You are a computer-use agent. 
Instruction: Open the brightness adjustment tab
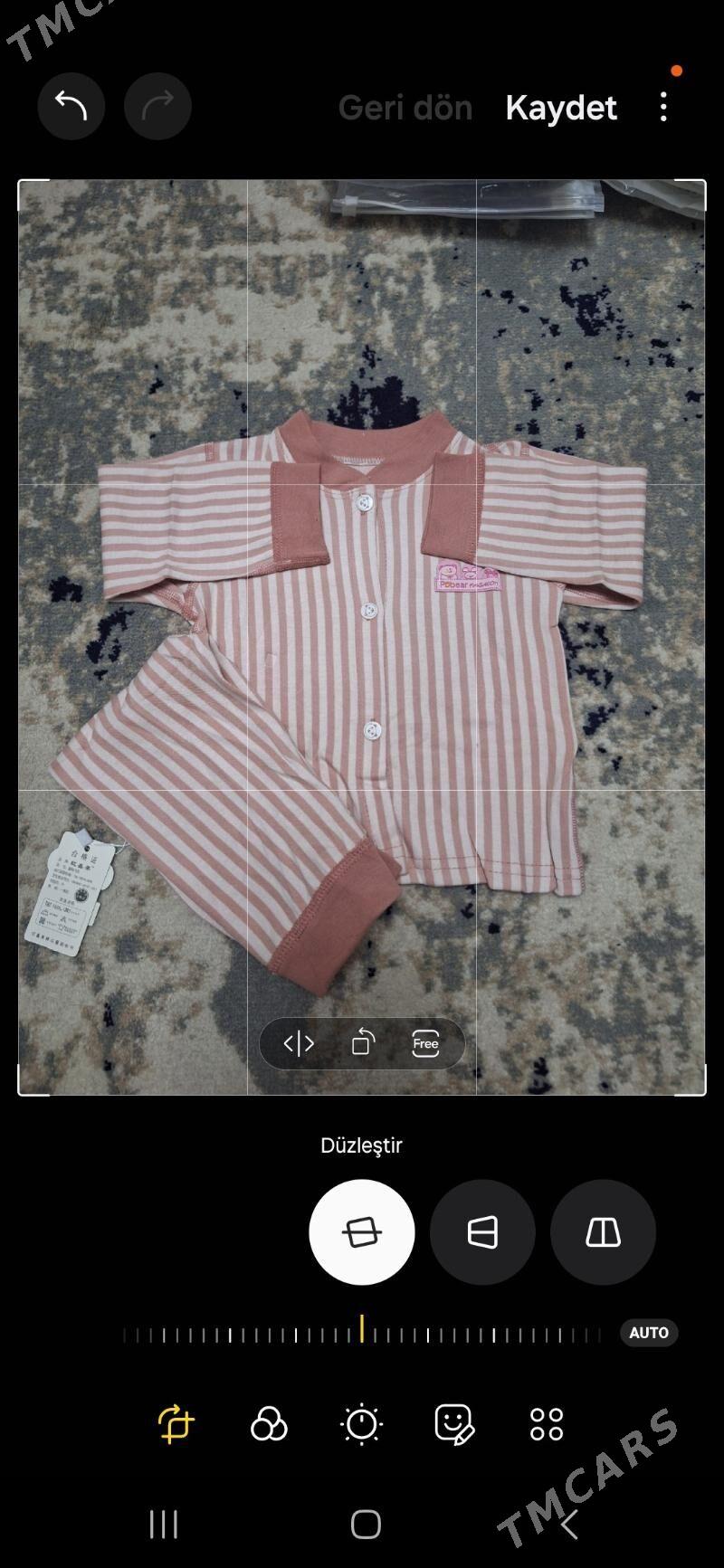pyautogui.click(x=361, y=1423)
